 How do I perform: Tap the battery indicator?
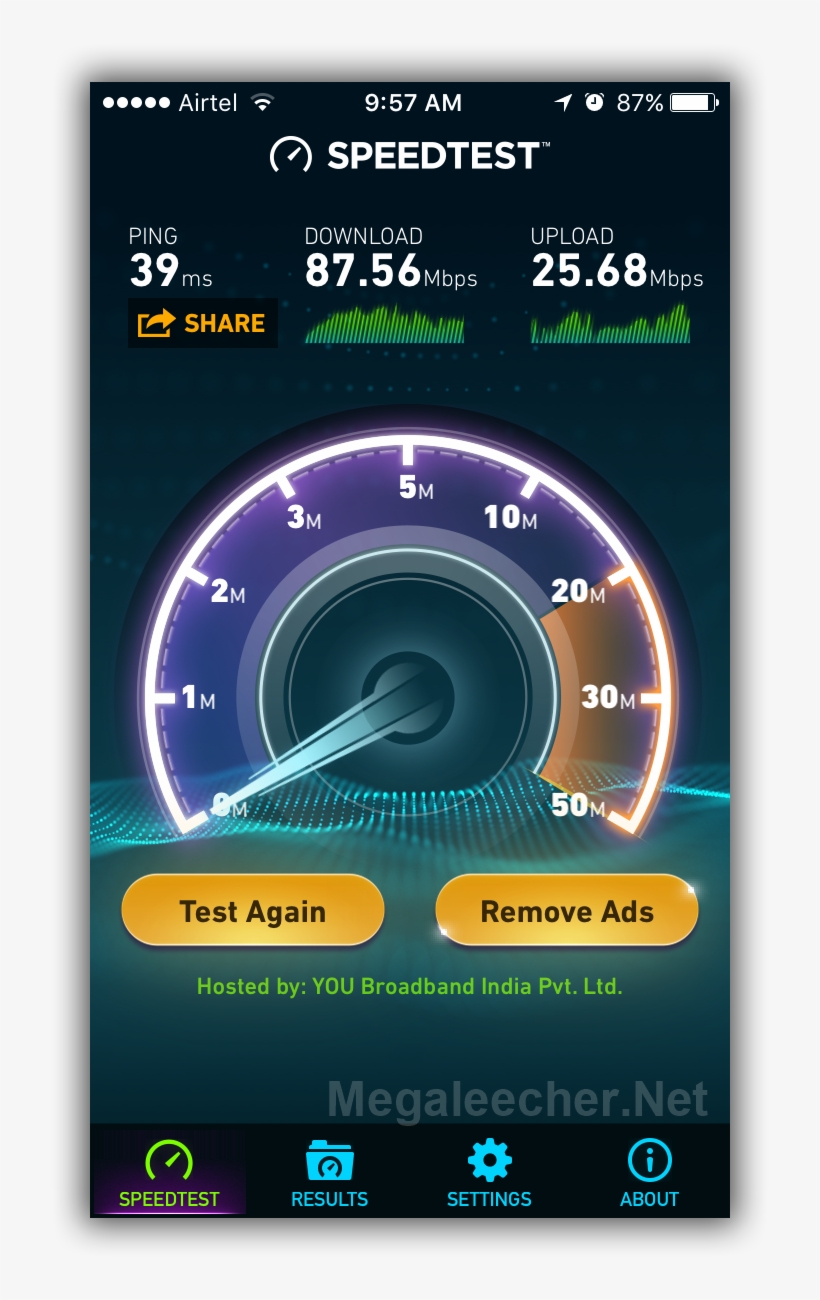[x=692, y=101]
